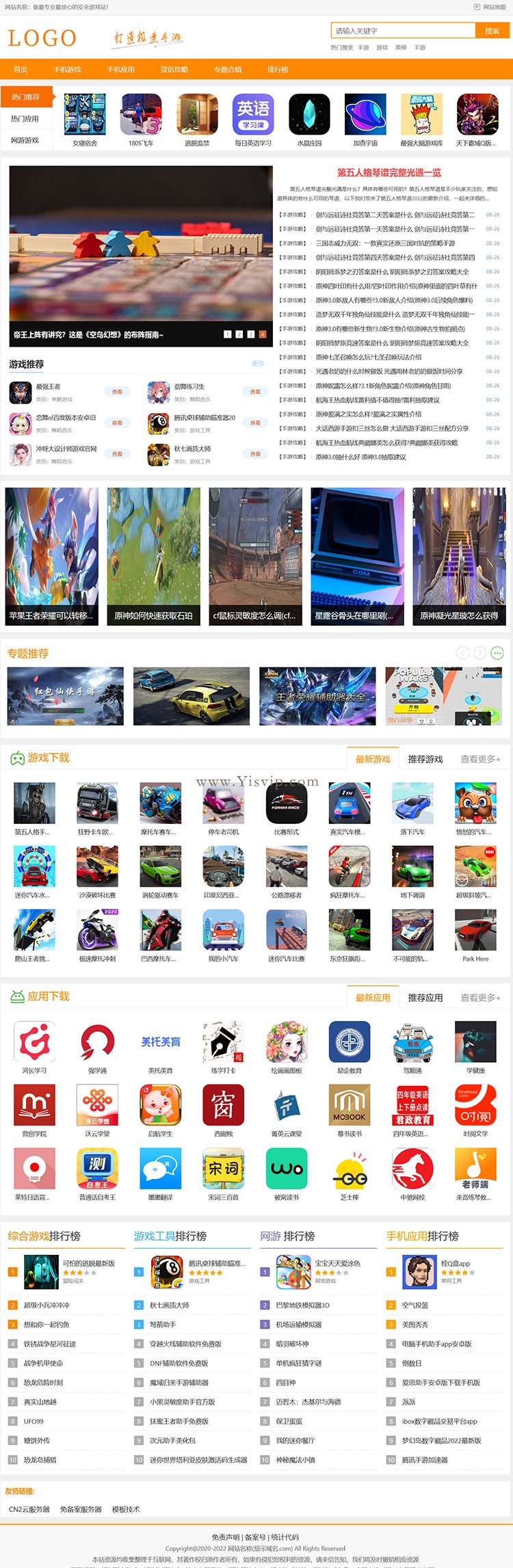Open the 第五人格琴谱完整光遇一览 headline article
513x1568 pixels.
click(389, 172)
